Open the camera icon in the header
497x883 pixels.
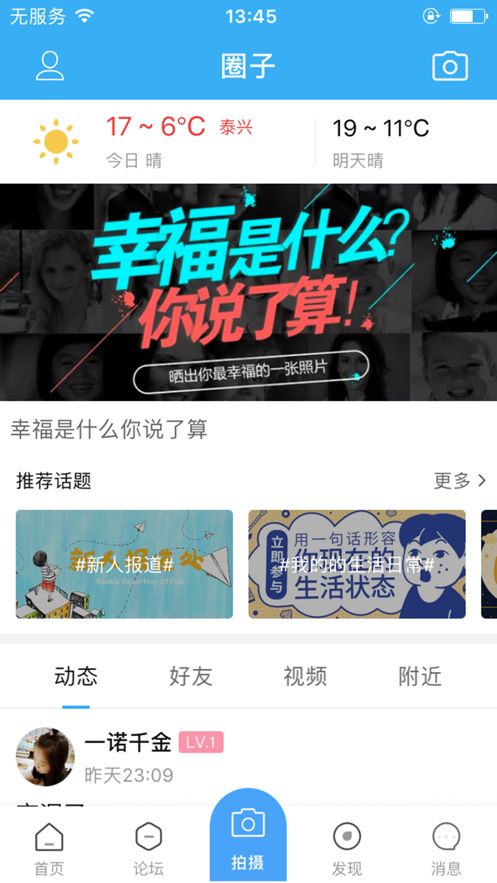coord(450,66)
